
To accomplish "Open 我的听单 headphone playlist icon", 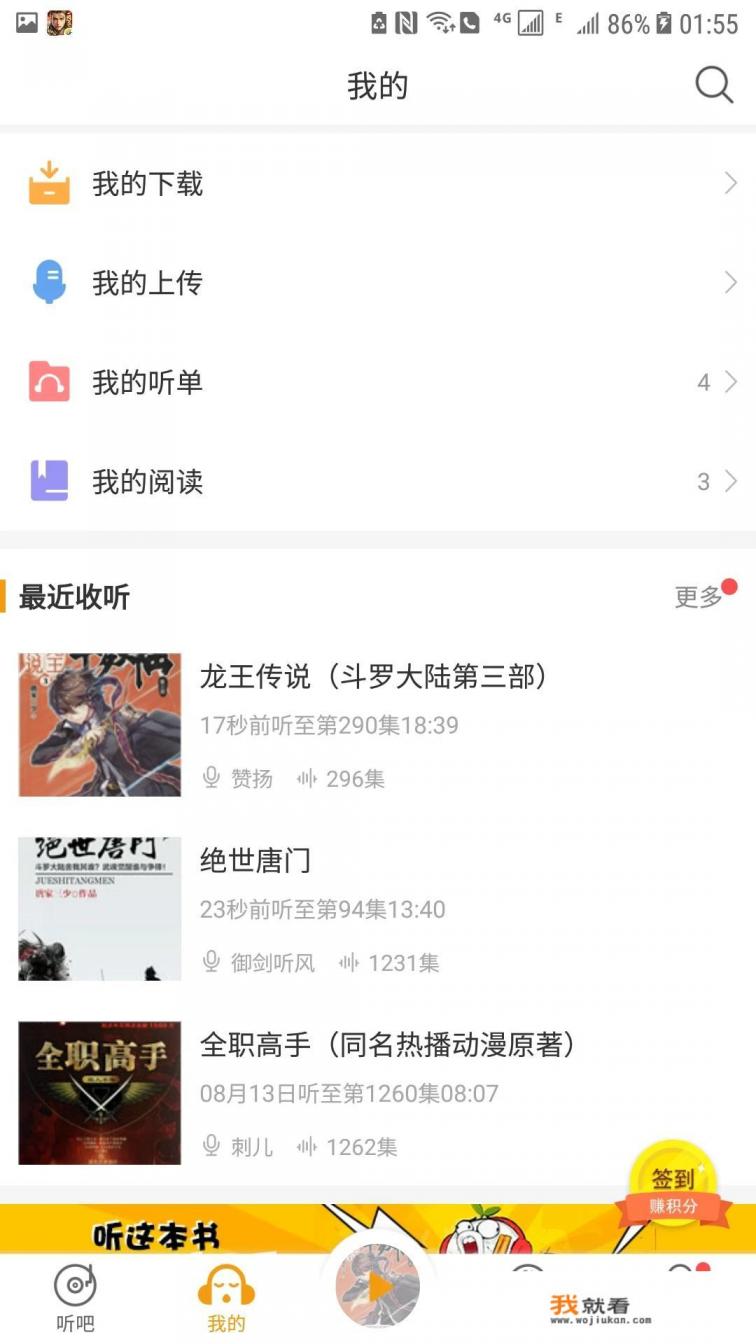I will coord(50,381).
